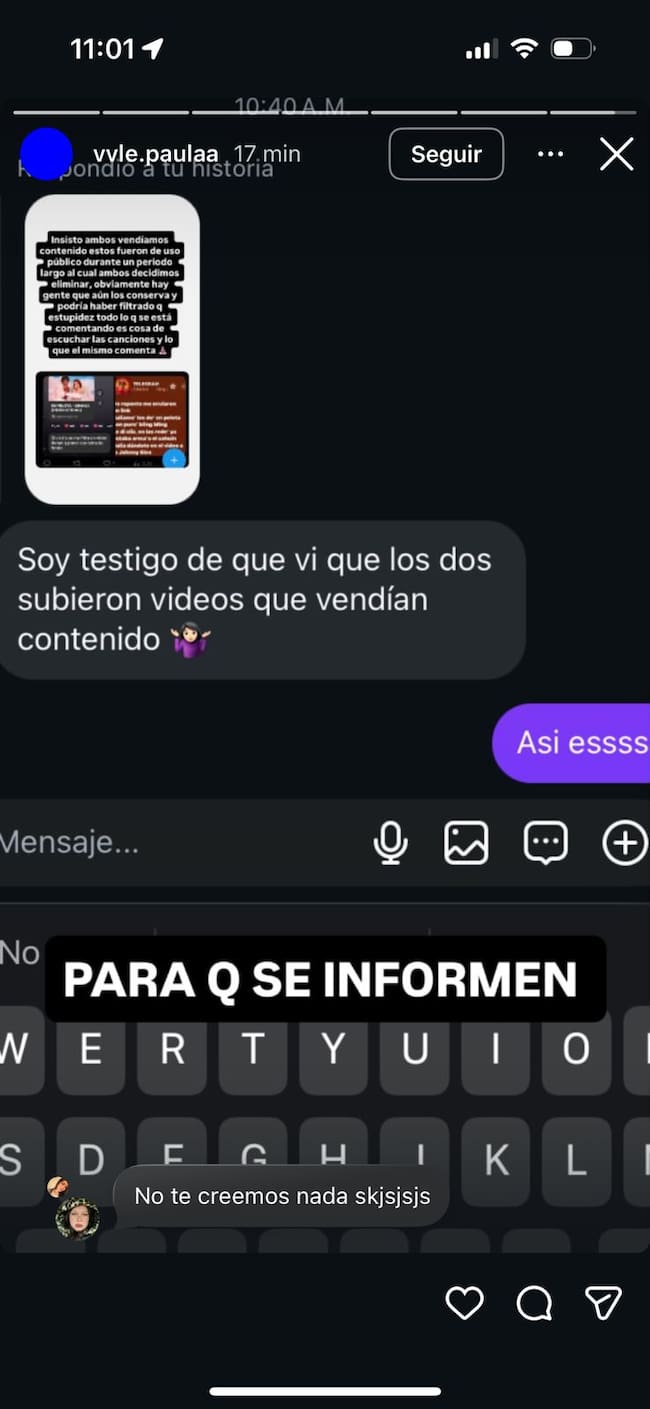Close the story viewer

tap(616, 154)
